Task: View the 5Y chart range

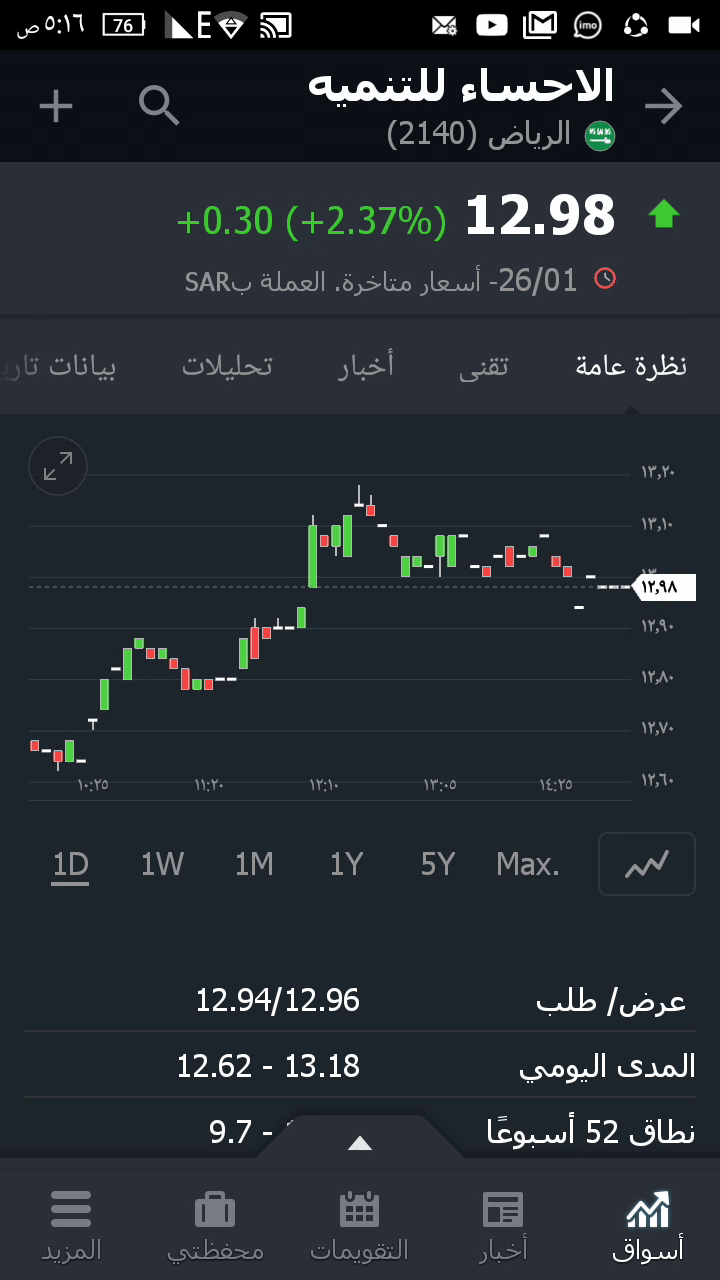Action: pyautogui.click(x=438, y=864)
